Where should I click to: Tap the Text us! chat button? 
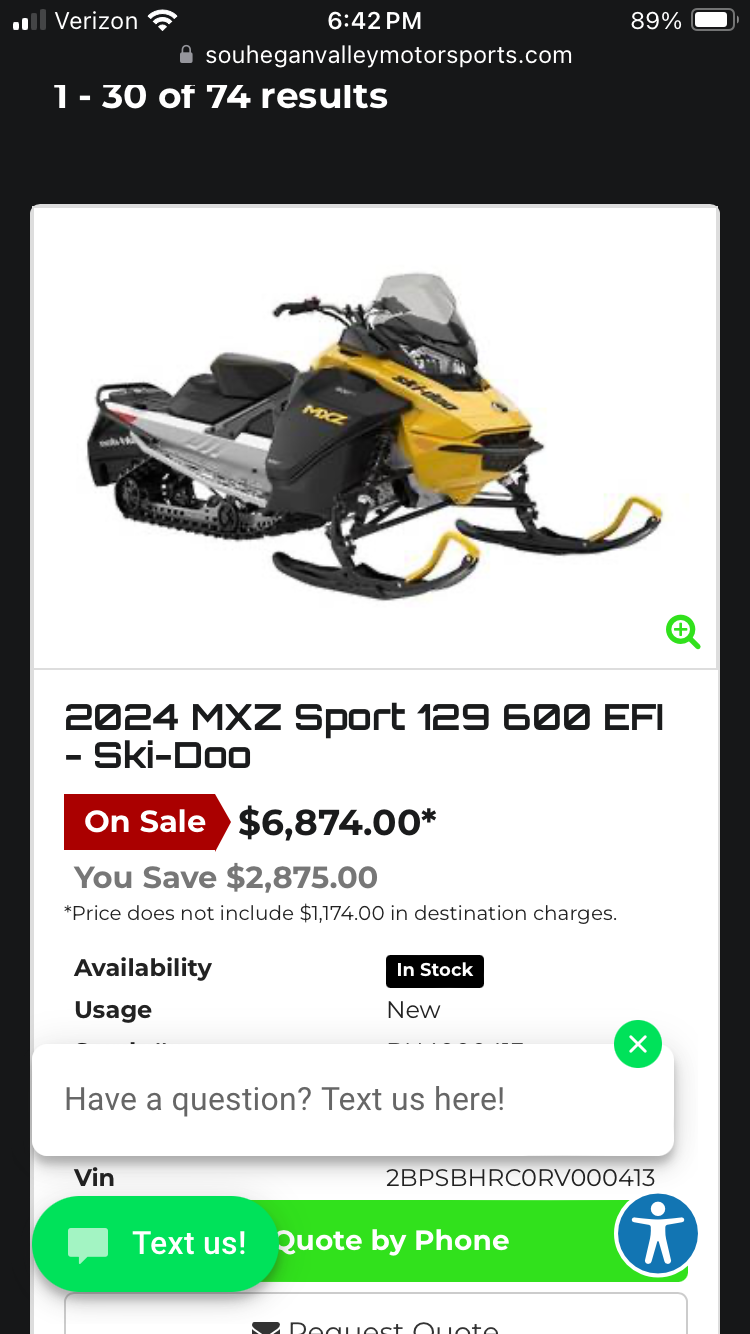tap(155, 1243)
